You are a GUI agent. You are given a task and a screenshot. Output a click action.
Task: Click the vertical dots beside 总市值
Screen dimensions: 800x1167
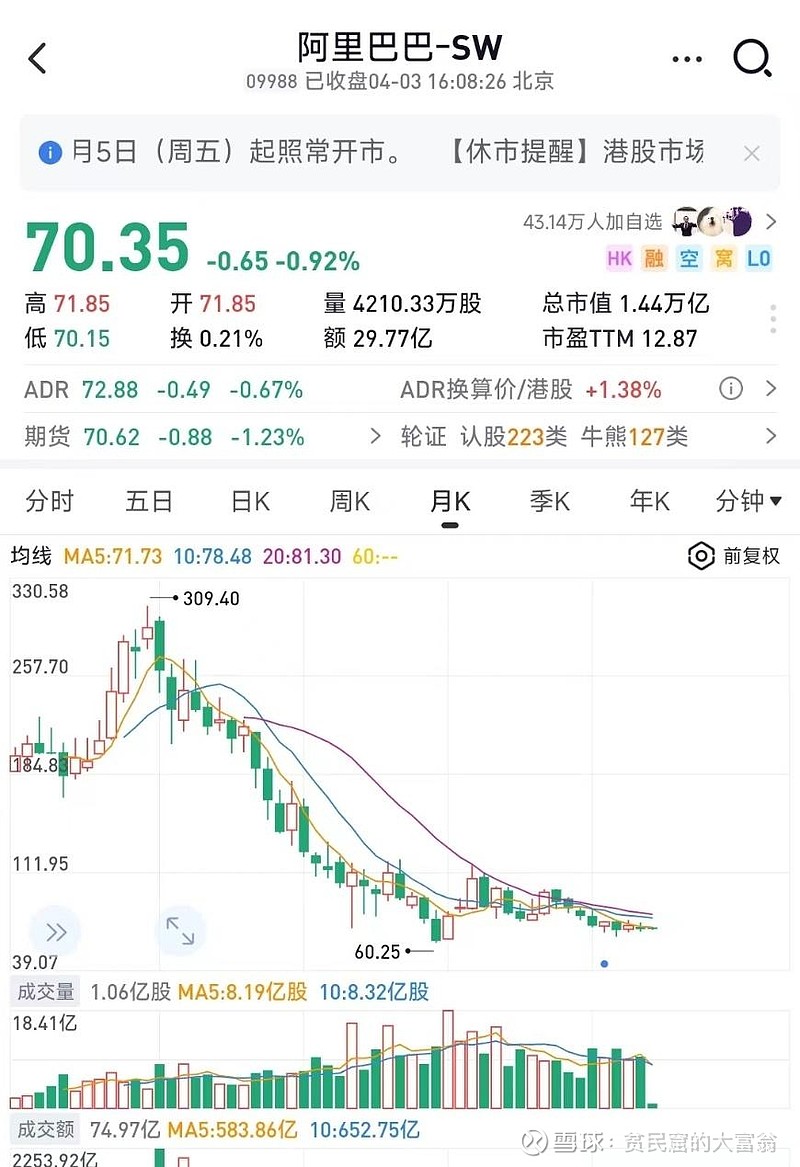772,318
